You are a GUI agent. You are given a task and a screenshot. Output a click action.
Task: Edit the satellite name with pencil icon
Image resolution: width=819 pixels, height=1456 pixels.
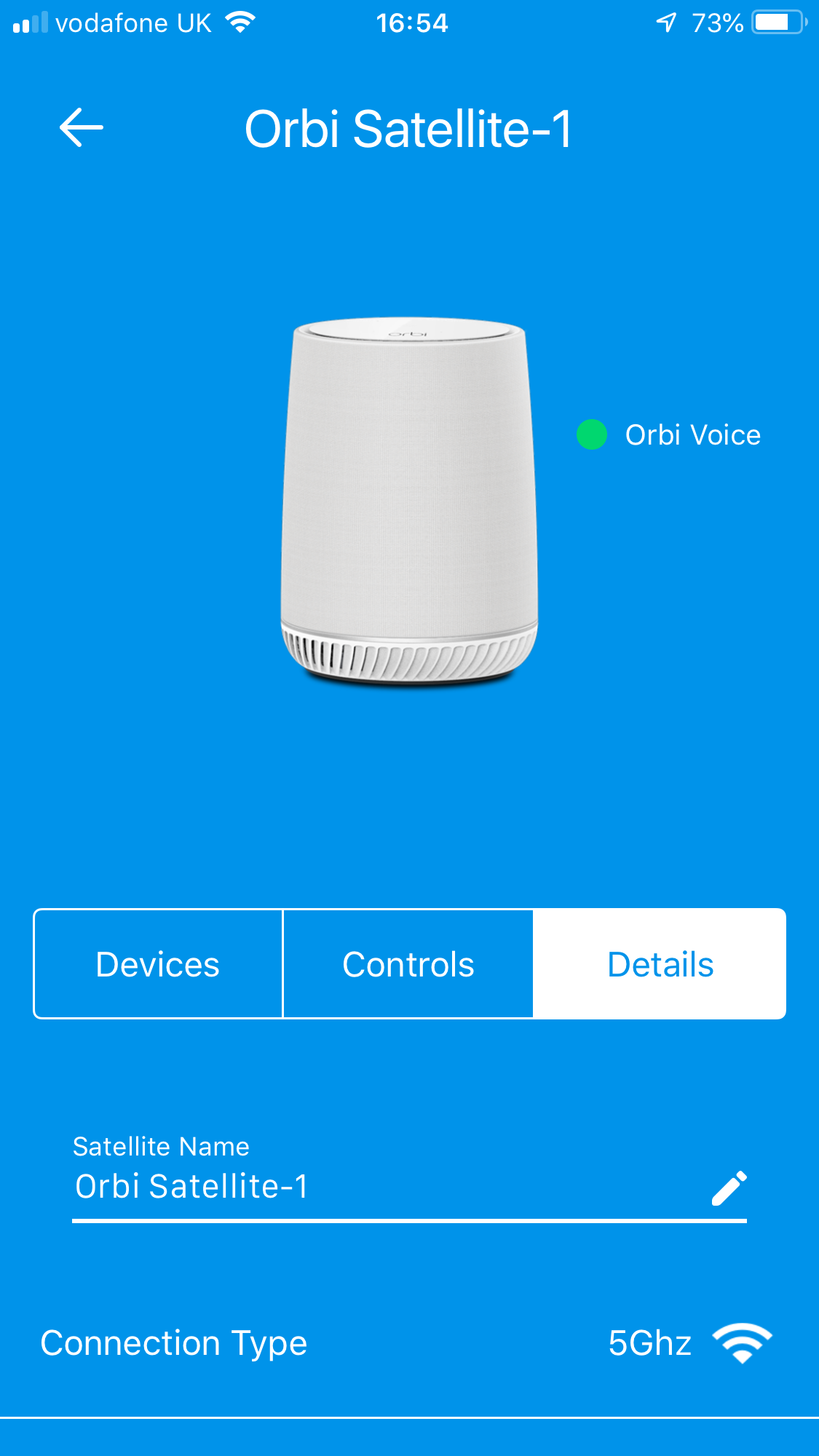click(x=729, y=1188)
